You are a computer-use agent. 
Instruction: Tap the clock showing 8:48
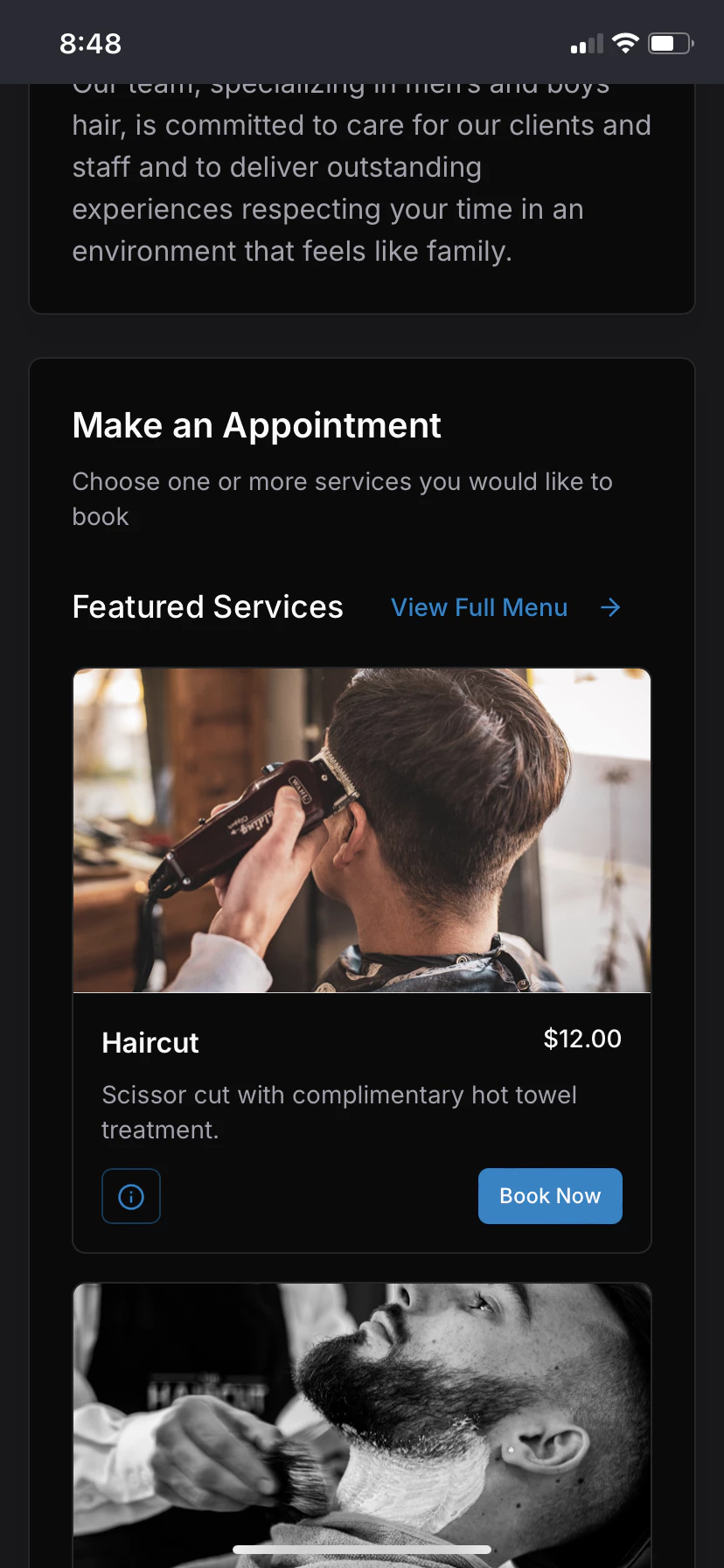[89, 41]
